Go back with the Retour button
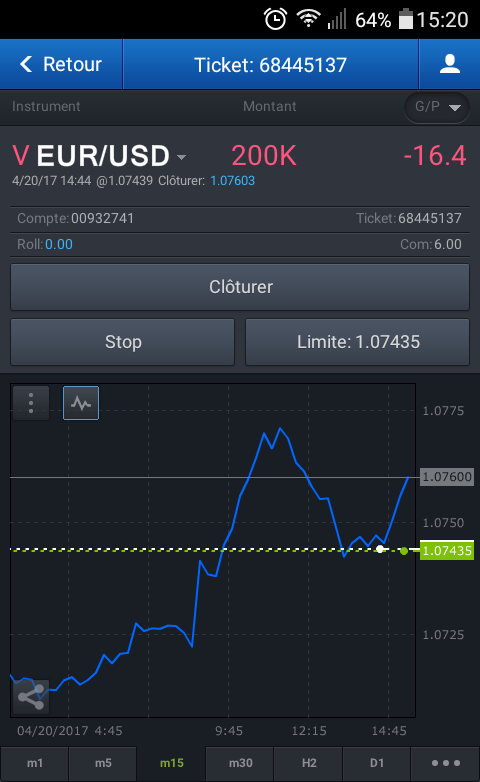 61,64
